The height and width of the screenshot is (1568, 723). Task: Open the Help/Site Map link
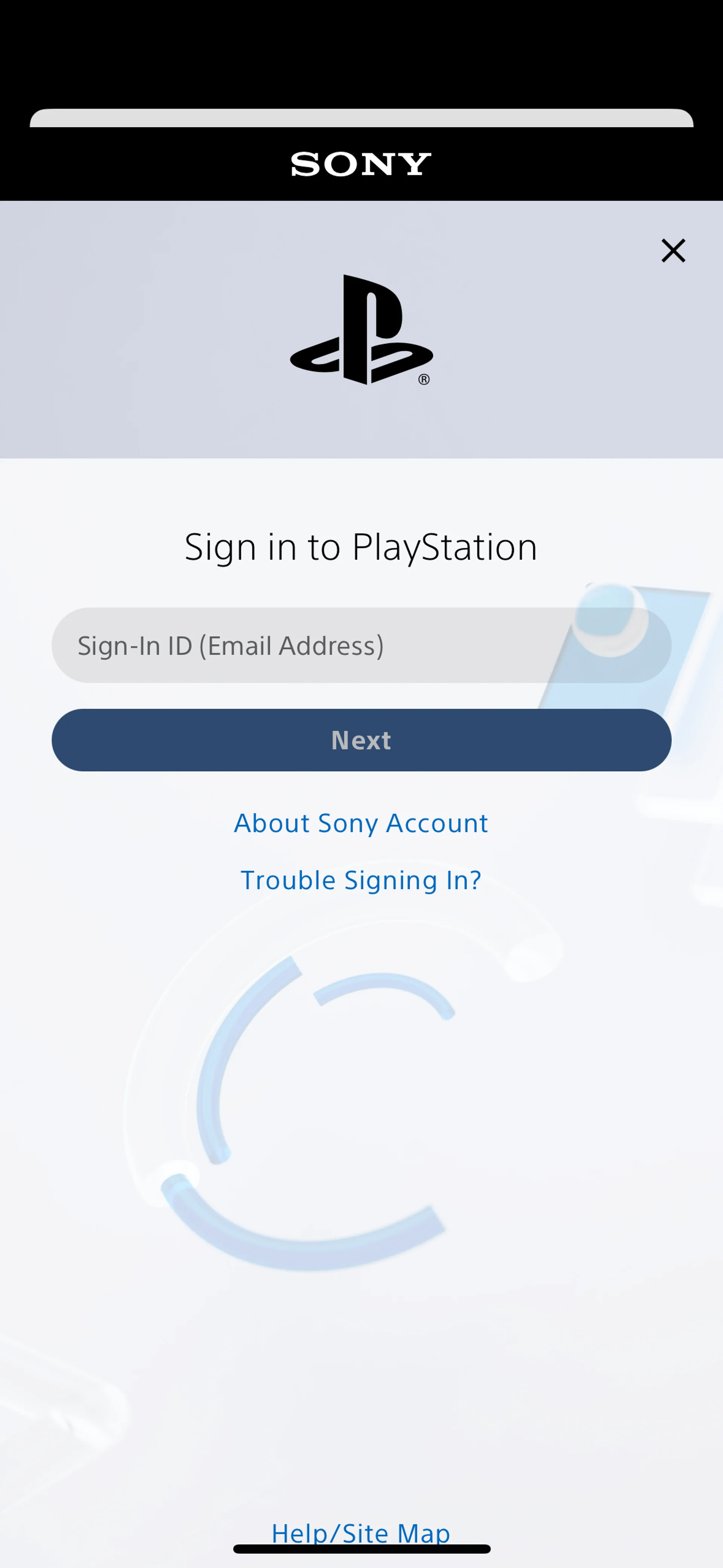pos(361,1533)
